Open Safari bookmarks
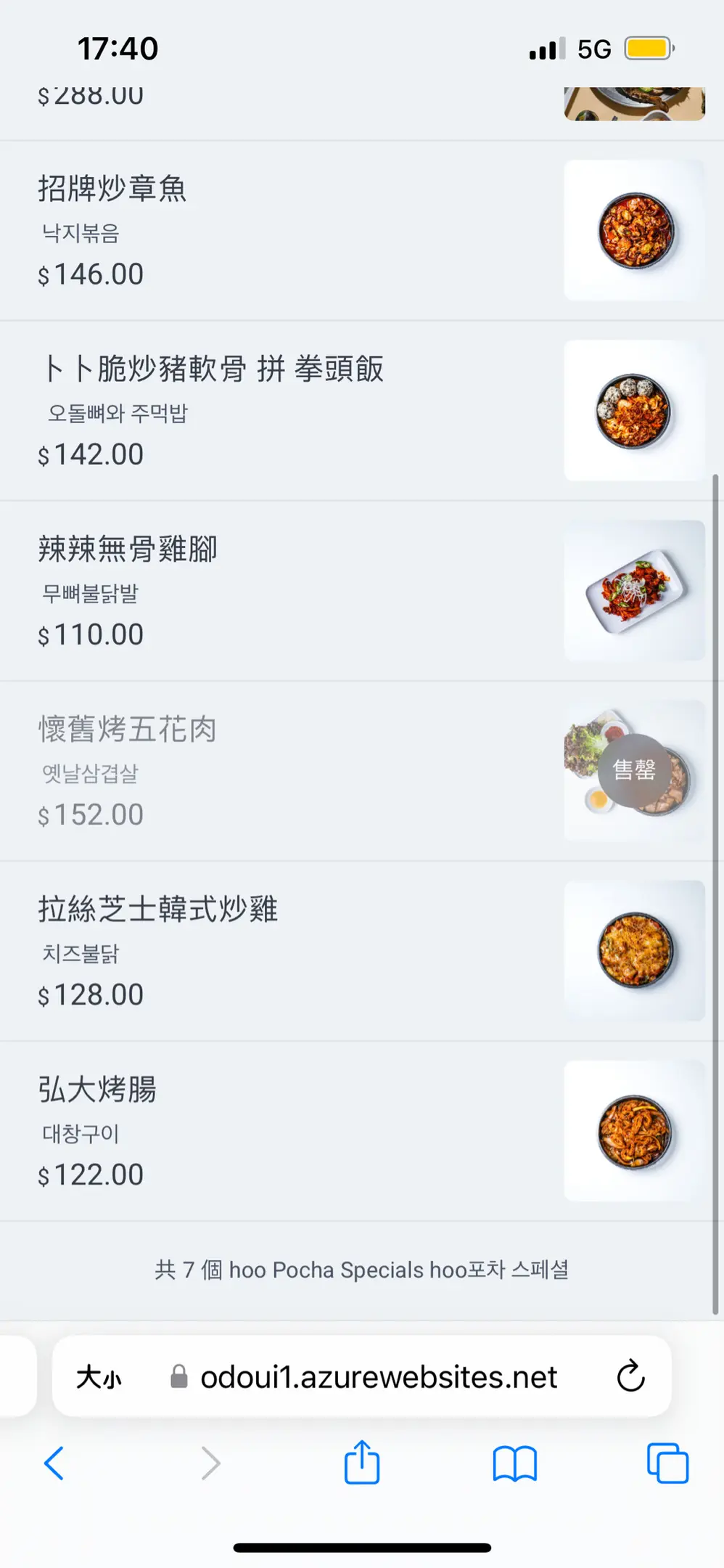Viewport: 724px width, 1568px height. coord(514,1463)
